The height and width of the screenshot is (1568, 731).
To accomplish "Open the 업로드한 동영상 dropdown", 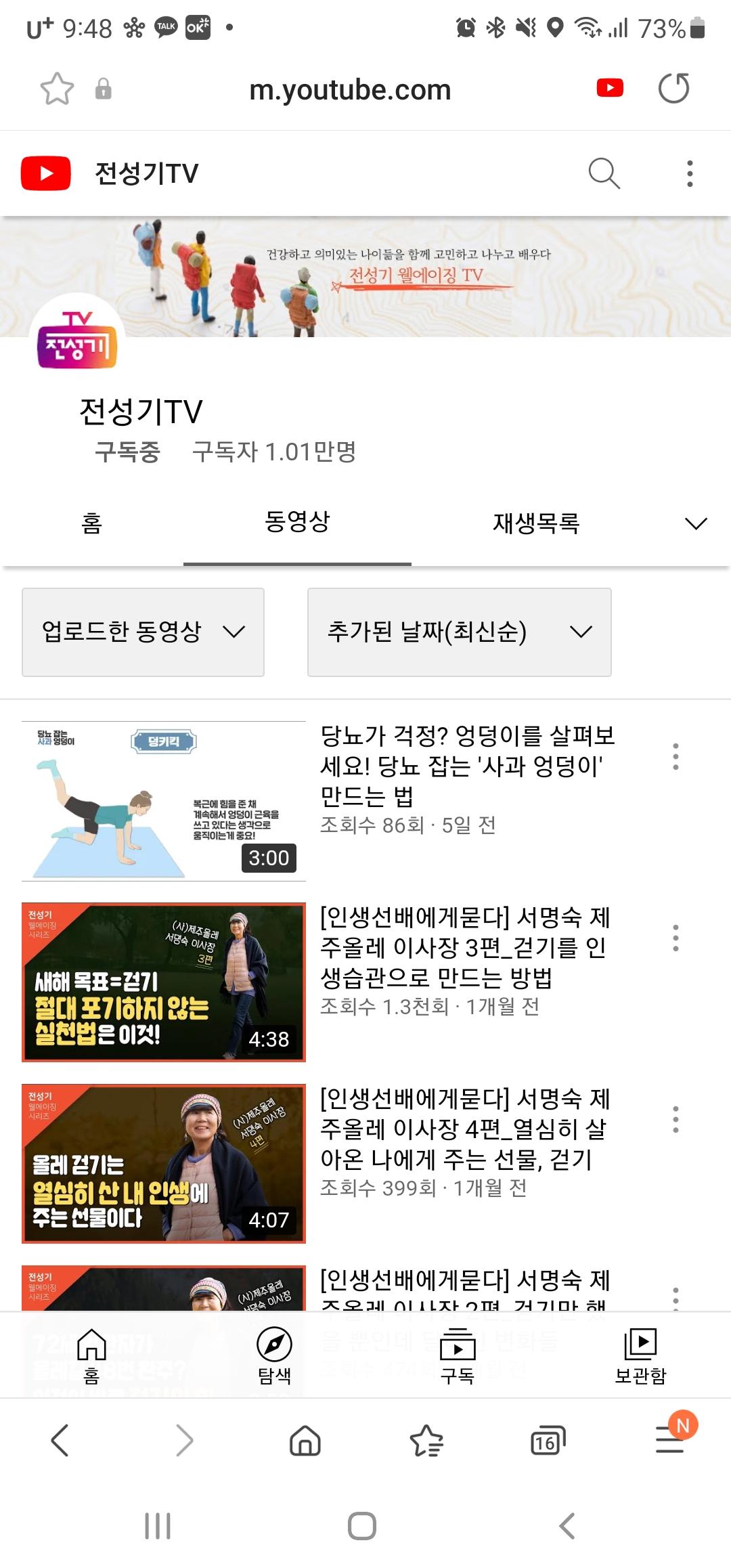I will point(143,632).
